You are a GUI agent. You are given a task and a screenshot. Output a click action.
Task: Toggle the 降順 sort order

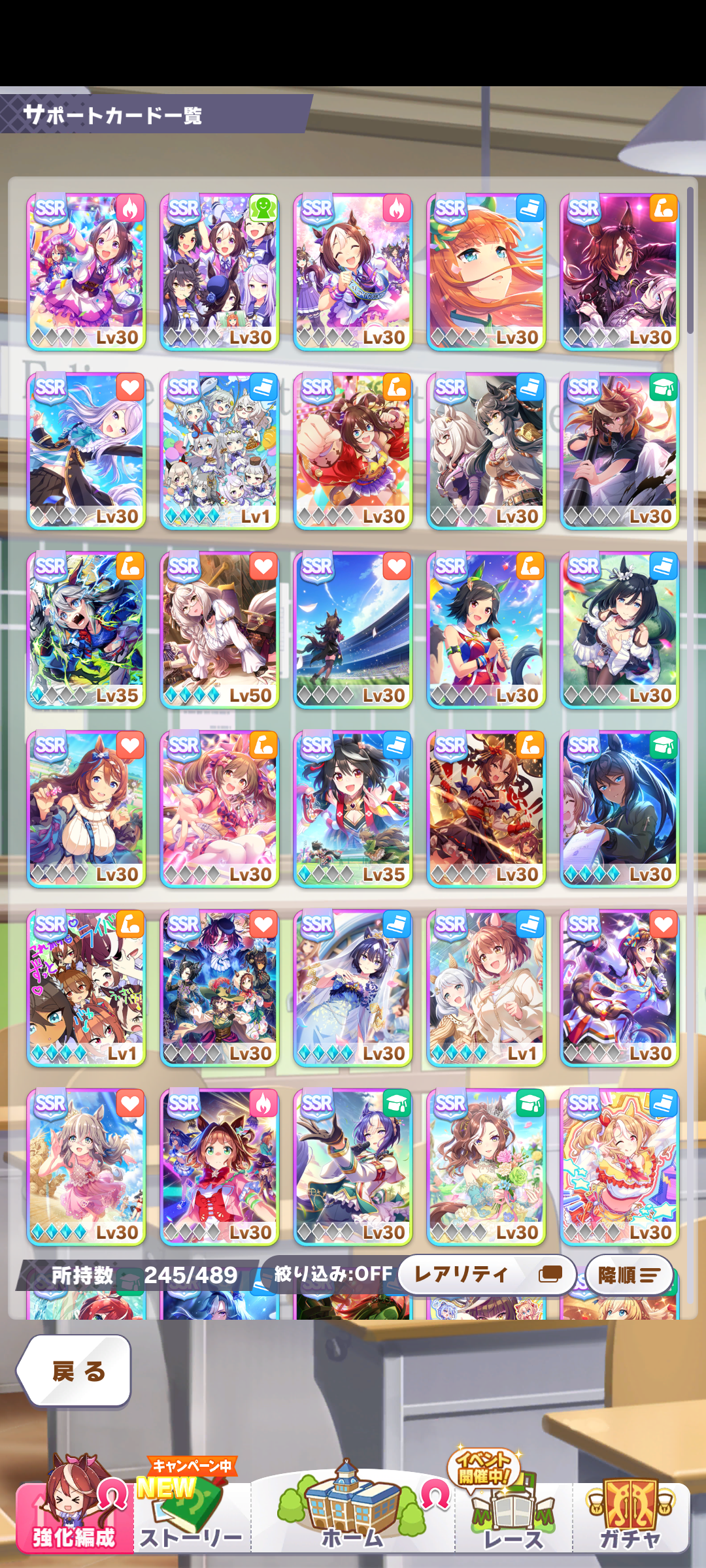pos(629,1275)
